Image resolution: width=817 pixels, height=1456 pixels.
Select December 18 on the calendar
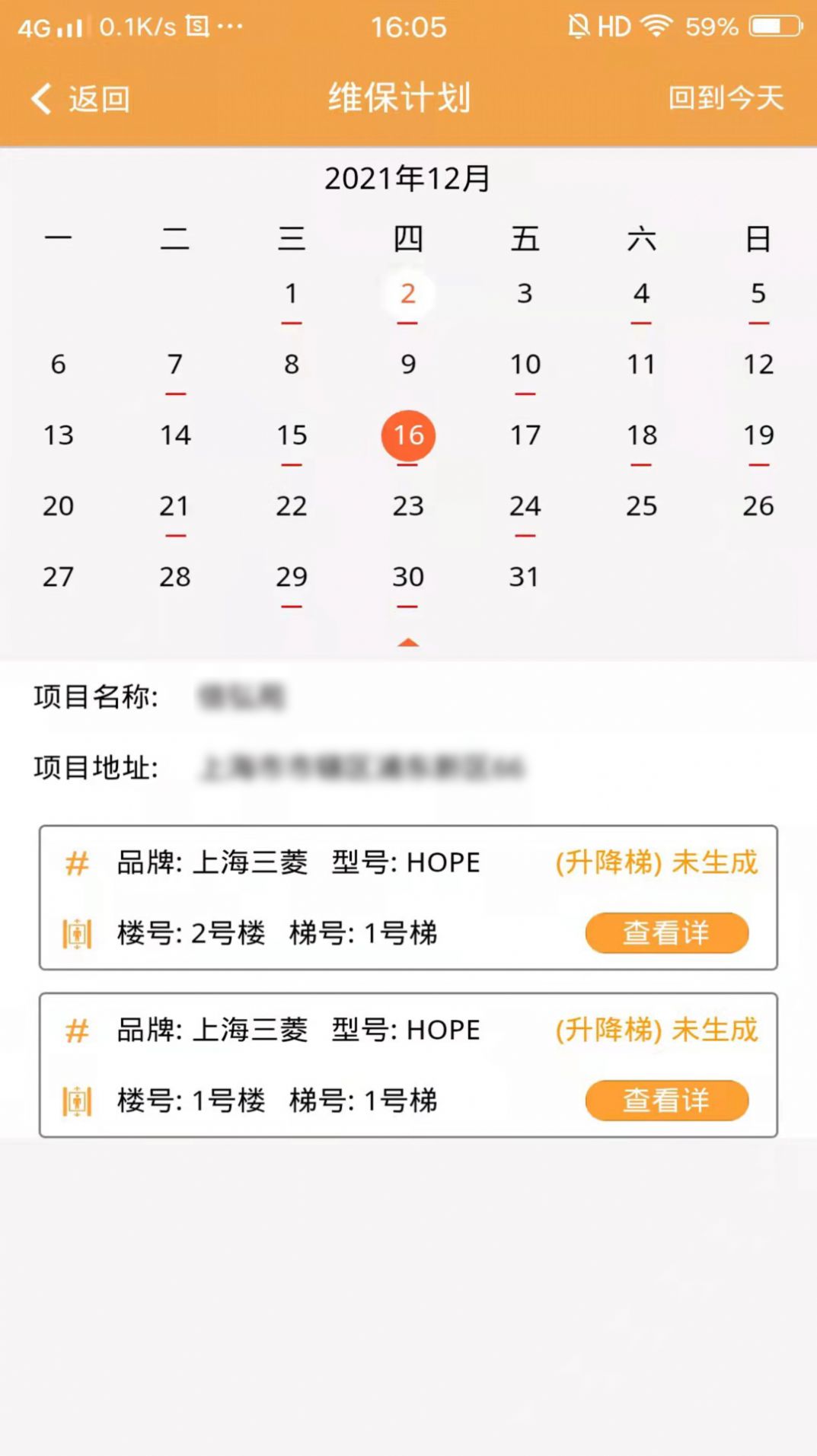(x=642, y=435)
